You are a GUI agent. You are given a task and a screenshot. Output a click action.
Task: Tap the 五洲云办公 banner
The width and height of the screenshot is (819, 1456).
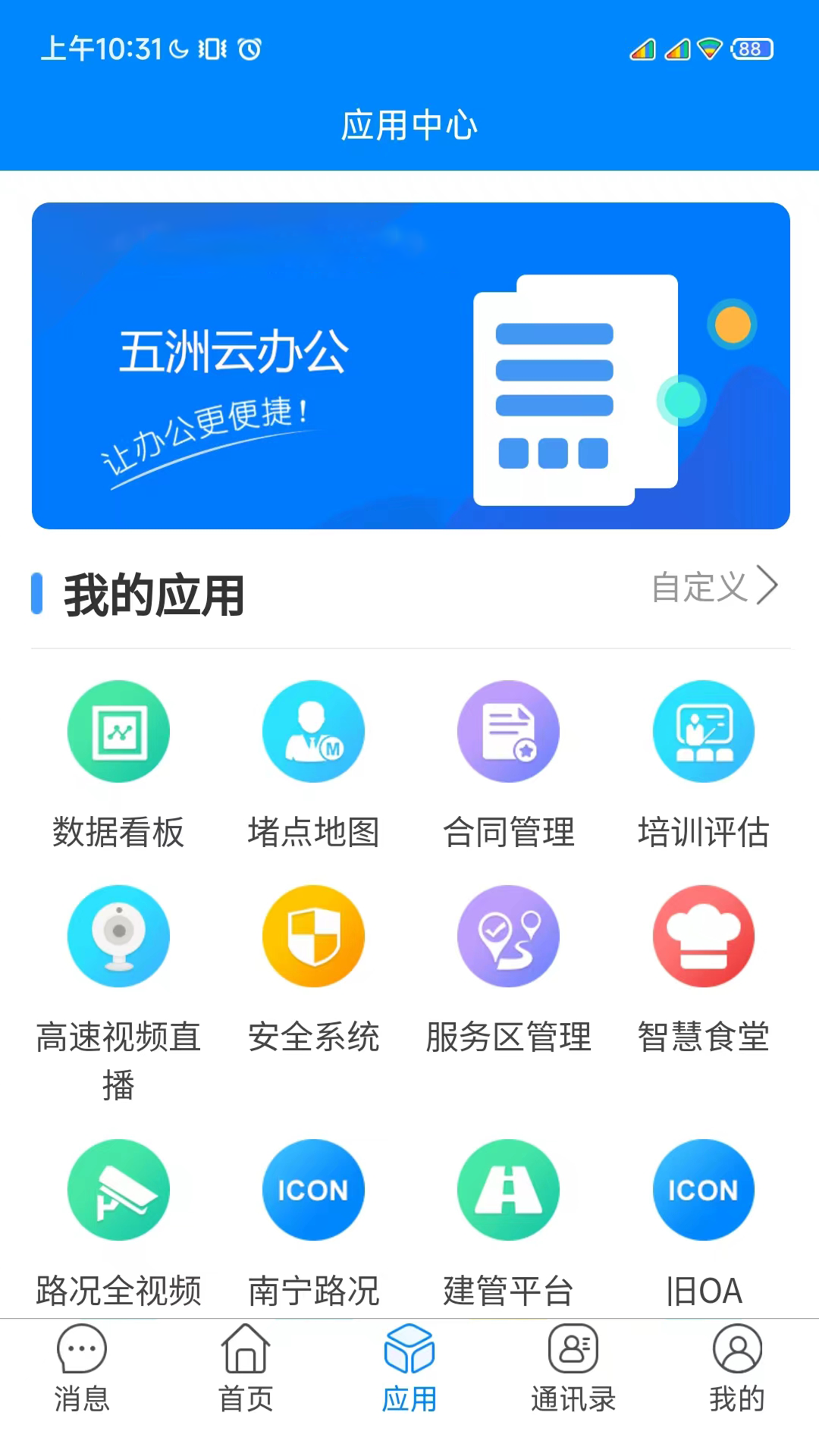click(x=410, y=366)
